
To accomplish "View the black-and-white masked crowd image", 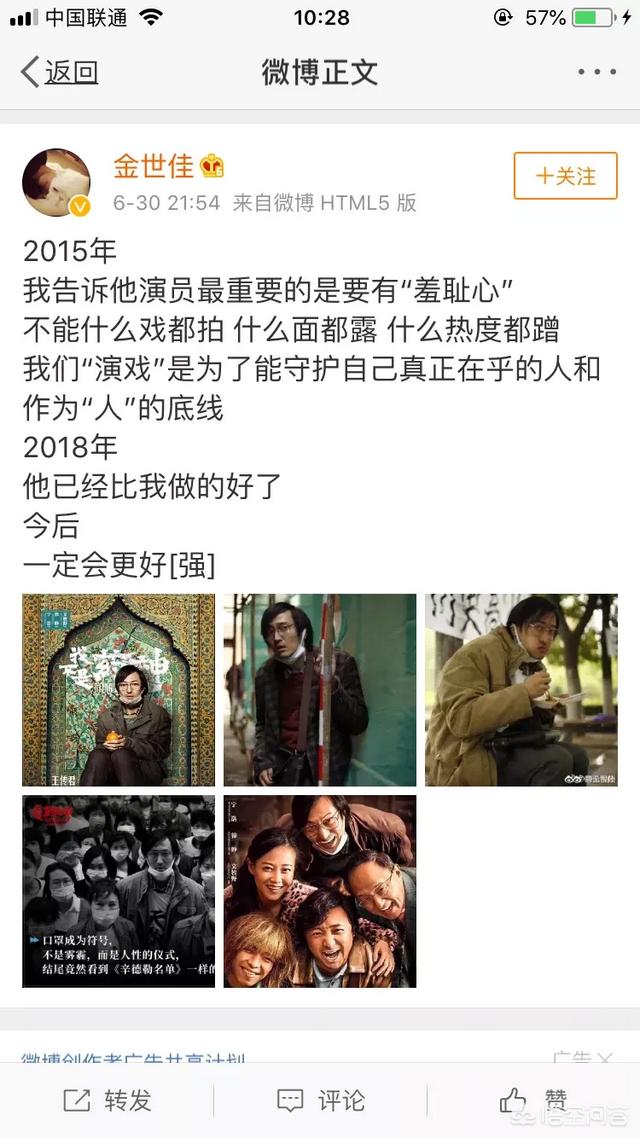I will point(118,891).
